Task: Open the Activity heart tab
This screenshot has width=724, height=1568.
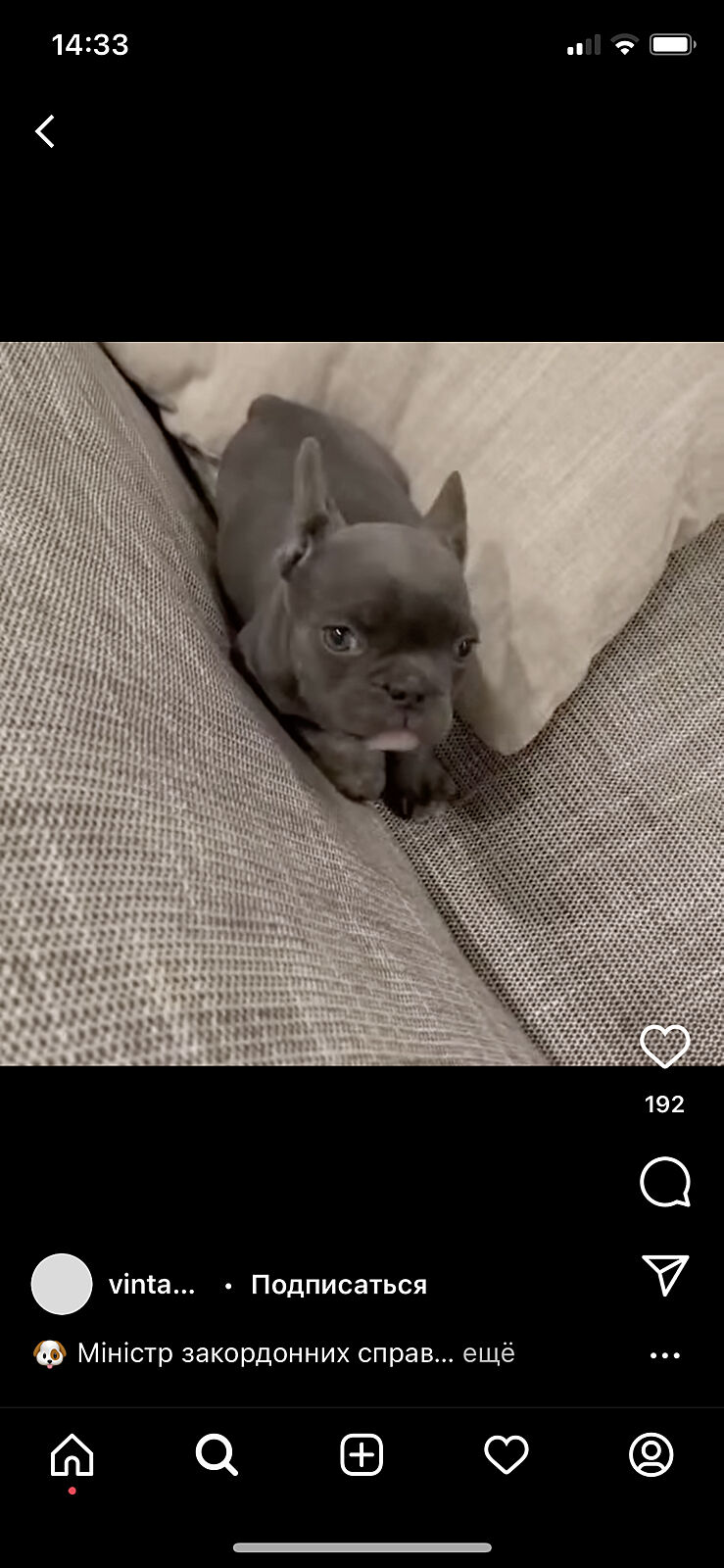Action: (507, 1455)
